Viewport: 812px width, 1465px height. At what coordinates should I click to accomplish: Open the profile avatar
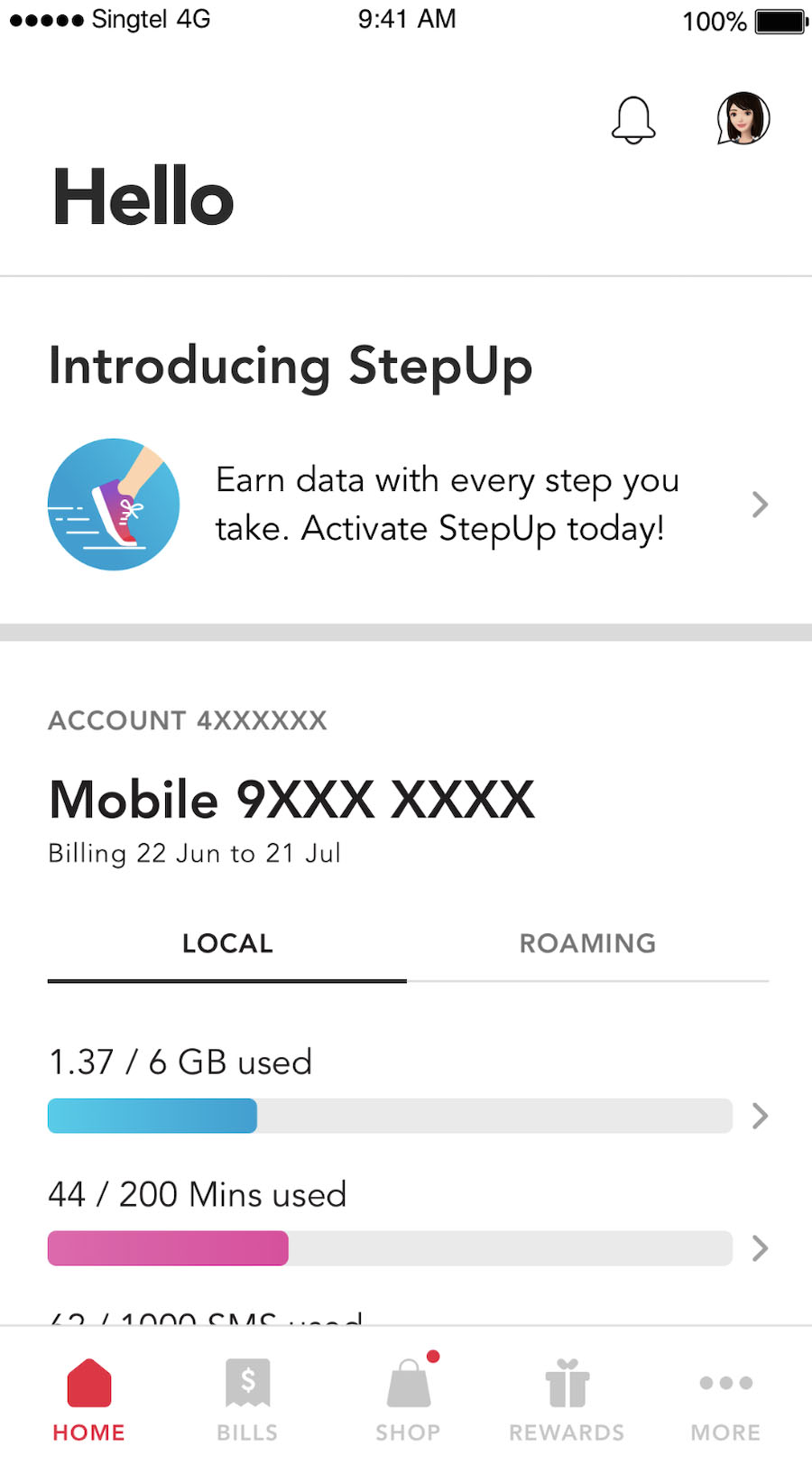click(743, 119)
